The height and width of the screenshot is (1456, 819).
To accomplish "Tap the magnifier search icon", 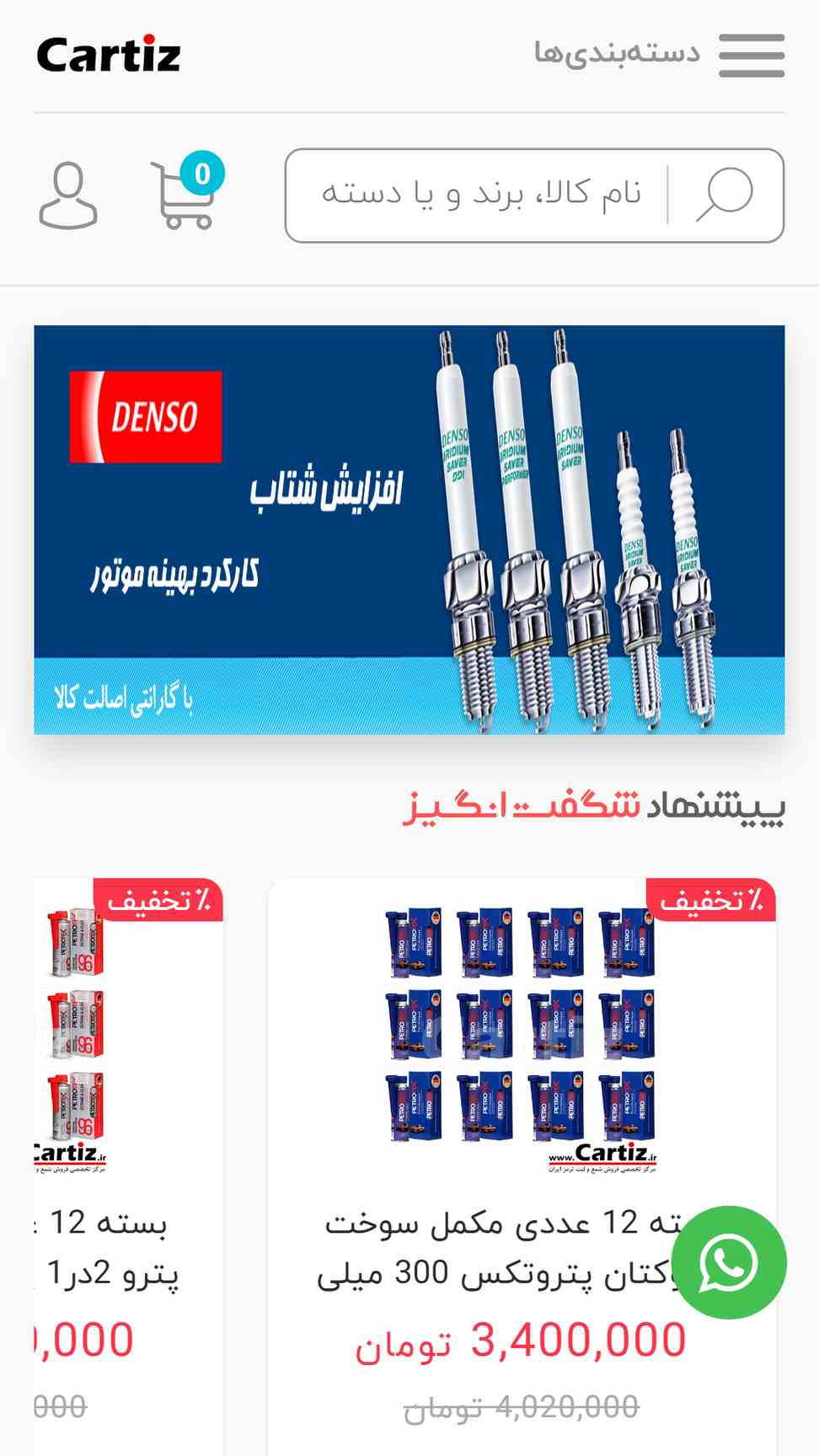I will click(x=724, y=195).
